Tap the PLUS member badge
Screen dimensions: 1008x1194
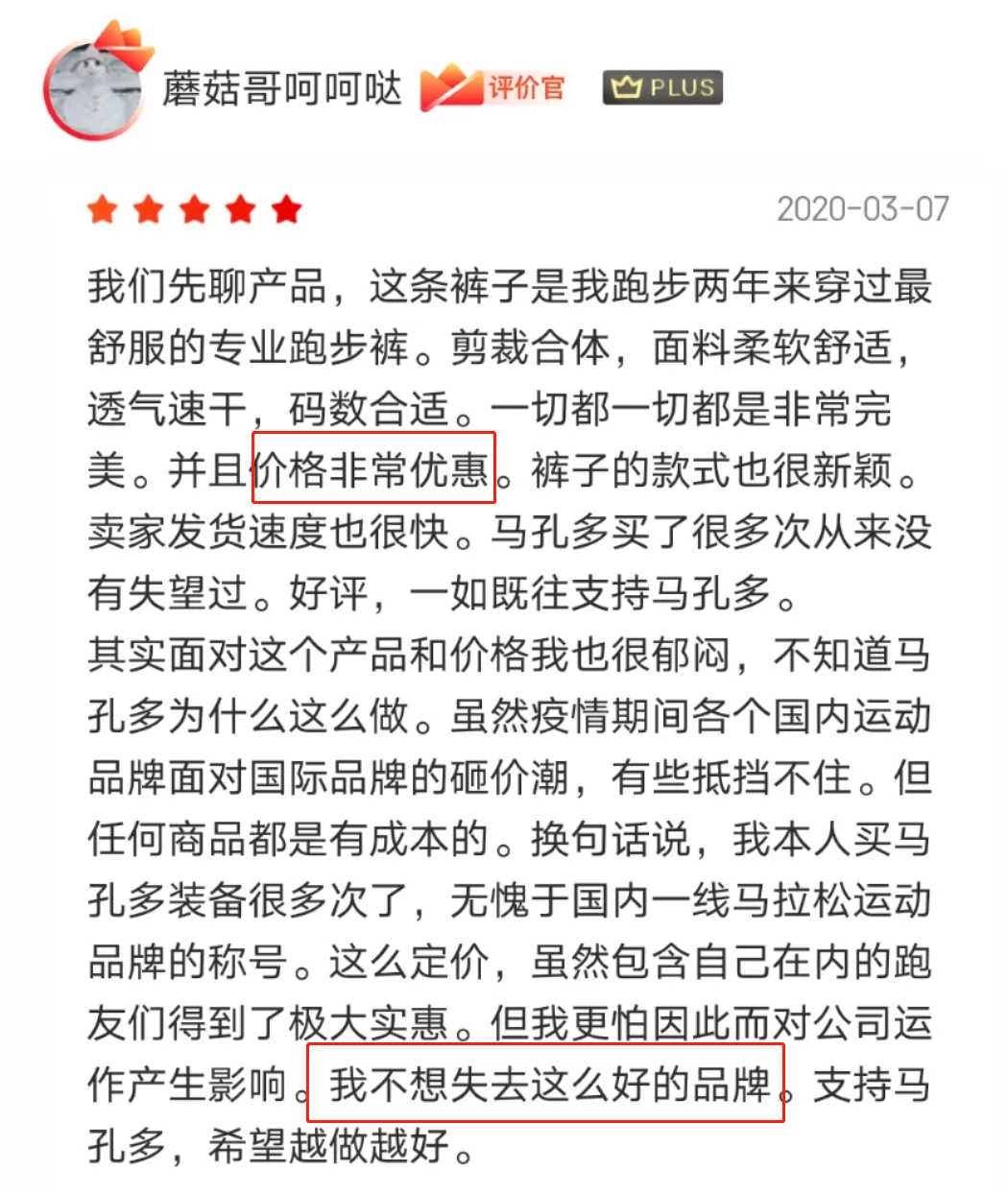pos(662,87)
